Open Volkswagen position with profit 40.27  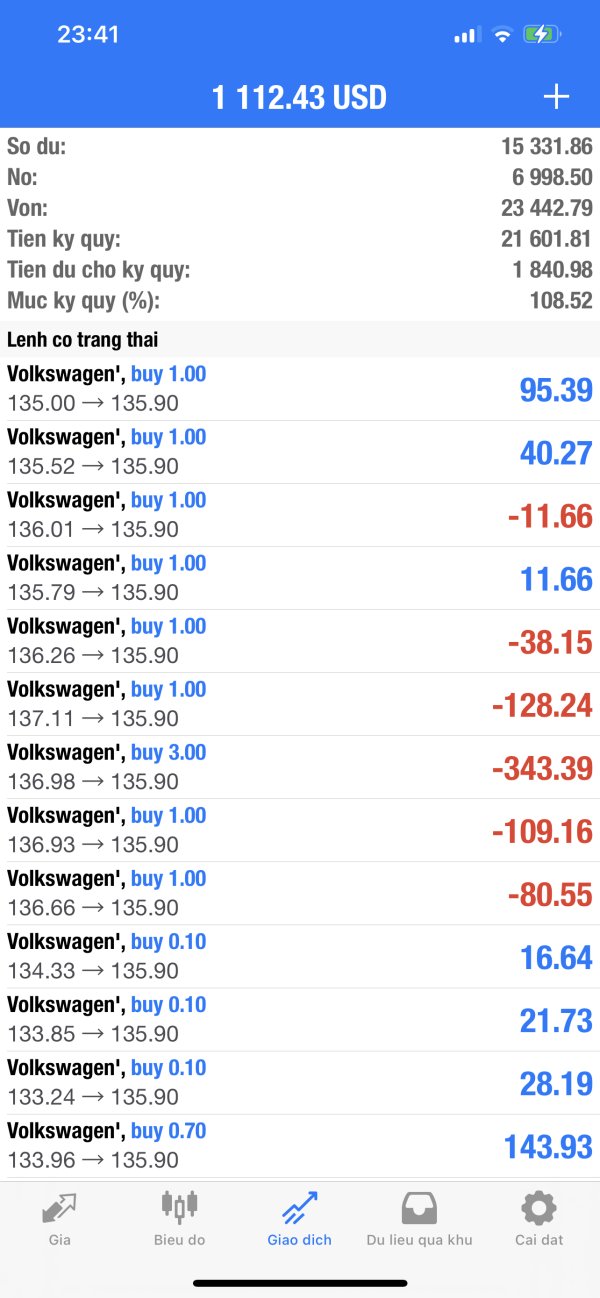[x=300, y=452]
